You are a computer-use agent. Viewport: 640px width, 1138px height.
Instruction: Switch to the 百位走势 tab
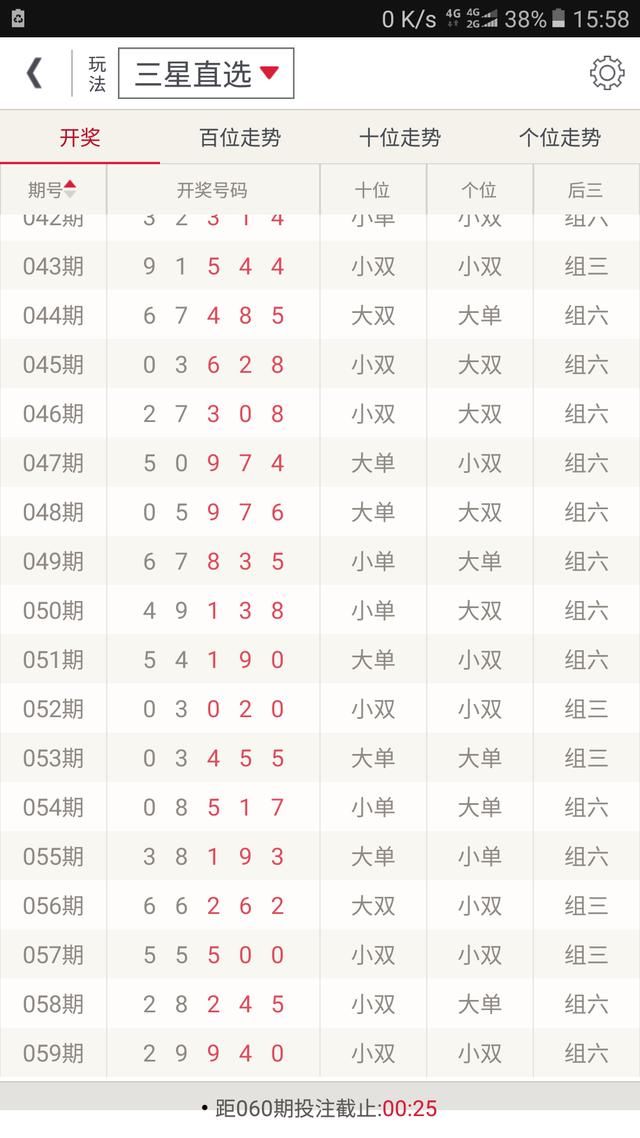[x=240, y=138]
